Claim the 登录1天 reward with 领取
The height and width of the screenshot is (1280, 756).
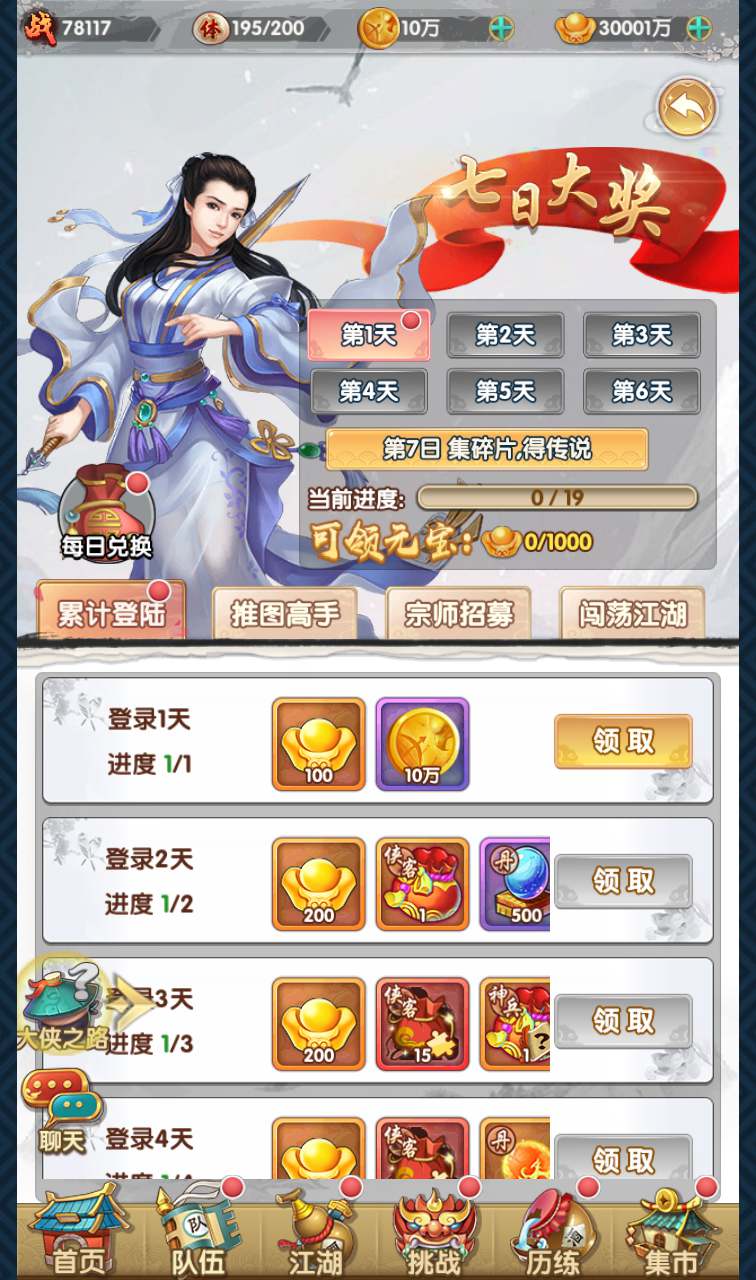(x=623, y=741)
